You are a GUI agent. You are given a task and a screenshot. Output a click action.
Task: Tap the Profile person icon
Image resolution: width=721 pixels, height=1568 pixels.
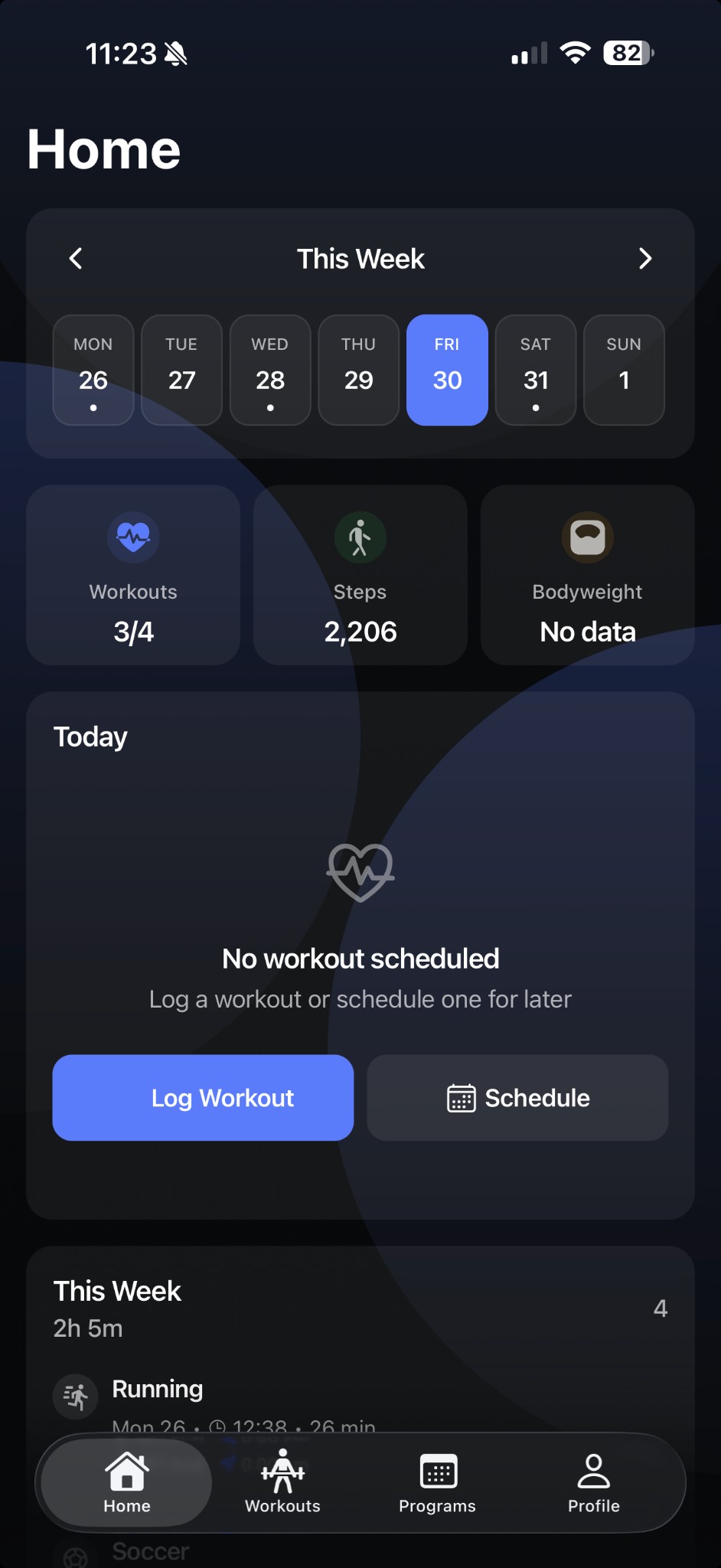[x=593, y=1470]
